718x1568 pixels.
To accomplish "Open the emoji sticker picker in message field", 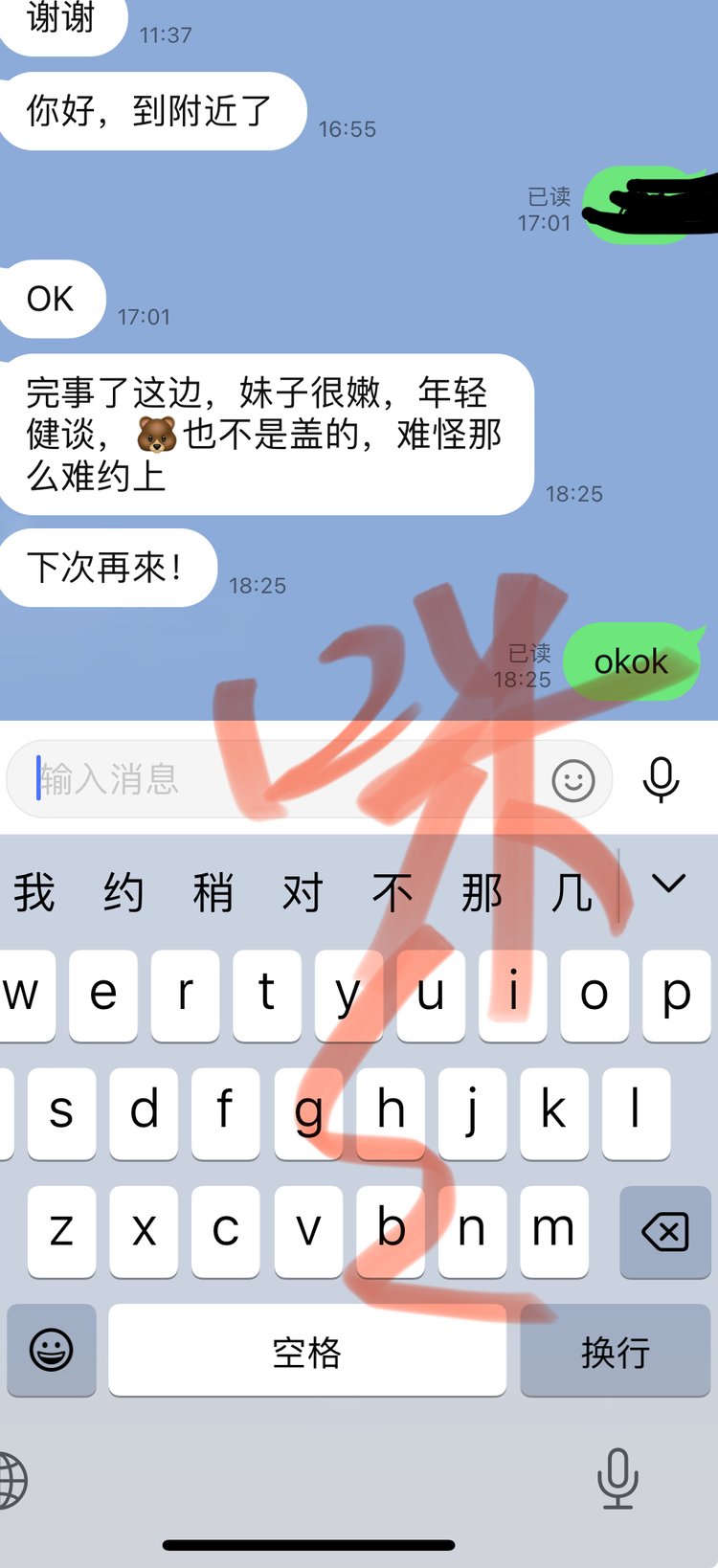I will click(x=573, y=780).
